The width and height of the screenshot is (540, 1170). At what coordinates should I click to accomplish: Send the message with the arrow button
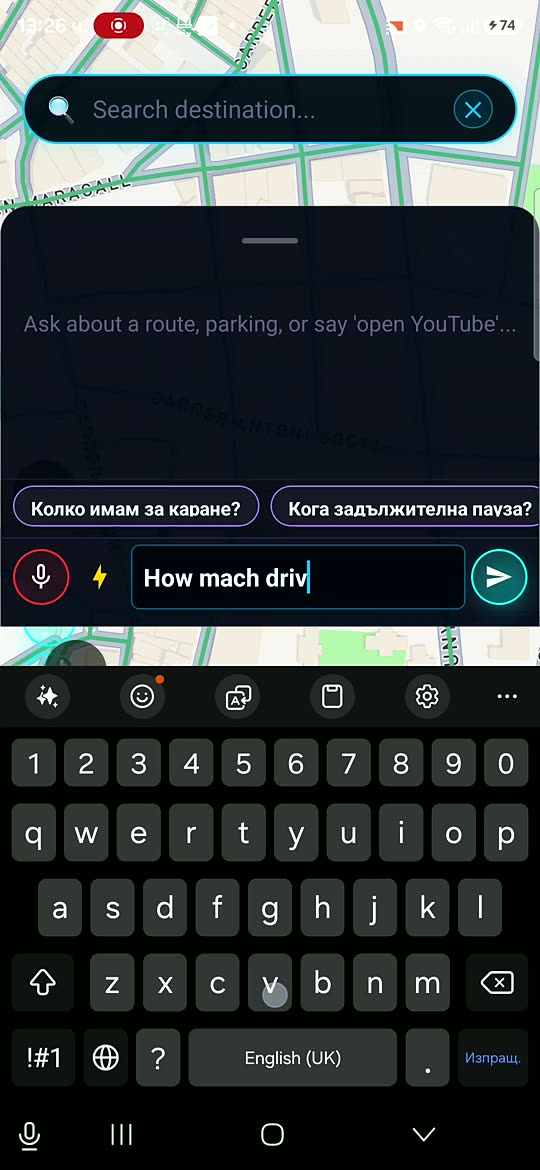click(x=499, y=577)
